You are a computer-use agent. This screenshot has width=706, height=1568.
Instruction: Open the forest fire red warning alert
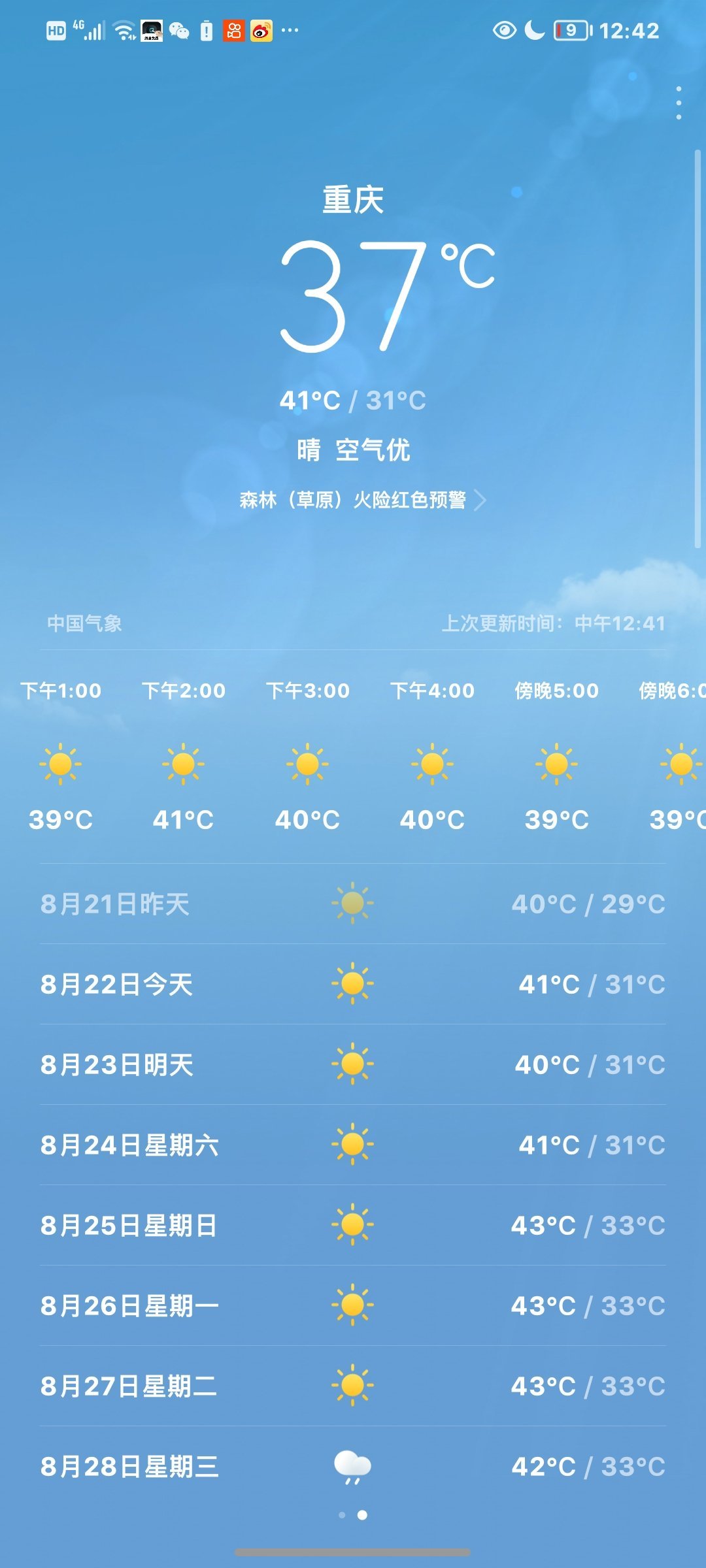point(361,500)
